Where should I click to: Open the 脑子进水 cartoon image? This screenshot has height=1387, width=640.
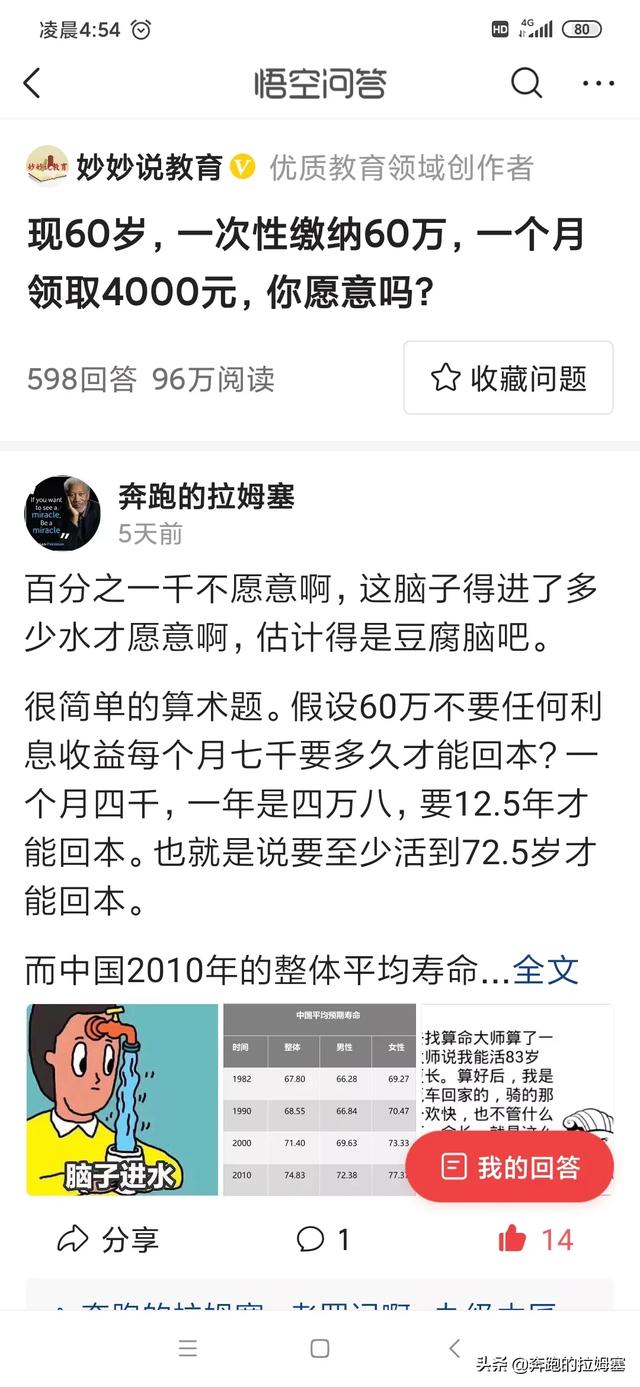tap(122, 1100)
